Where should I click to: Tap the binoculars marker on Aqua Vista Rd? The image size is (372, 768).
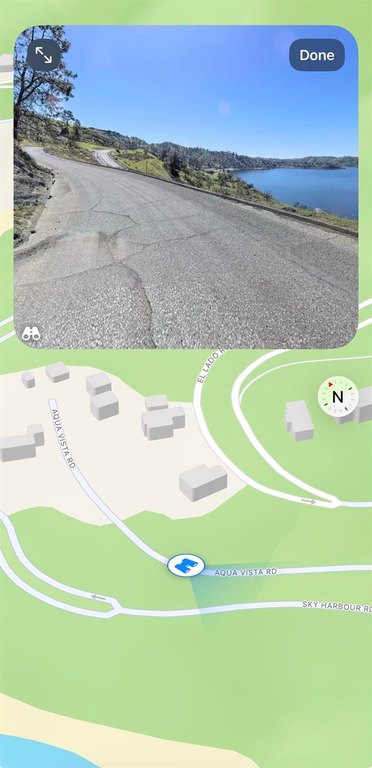pyautogui.click(x=186, y=565)
